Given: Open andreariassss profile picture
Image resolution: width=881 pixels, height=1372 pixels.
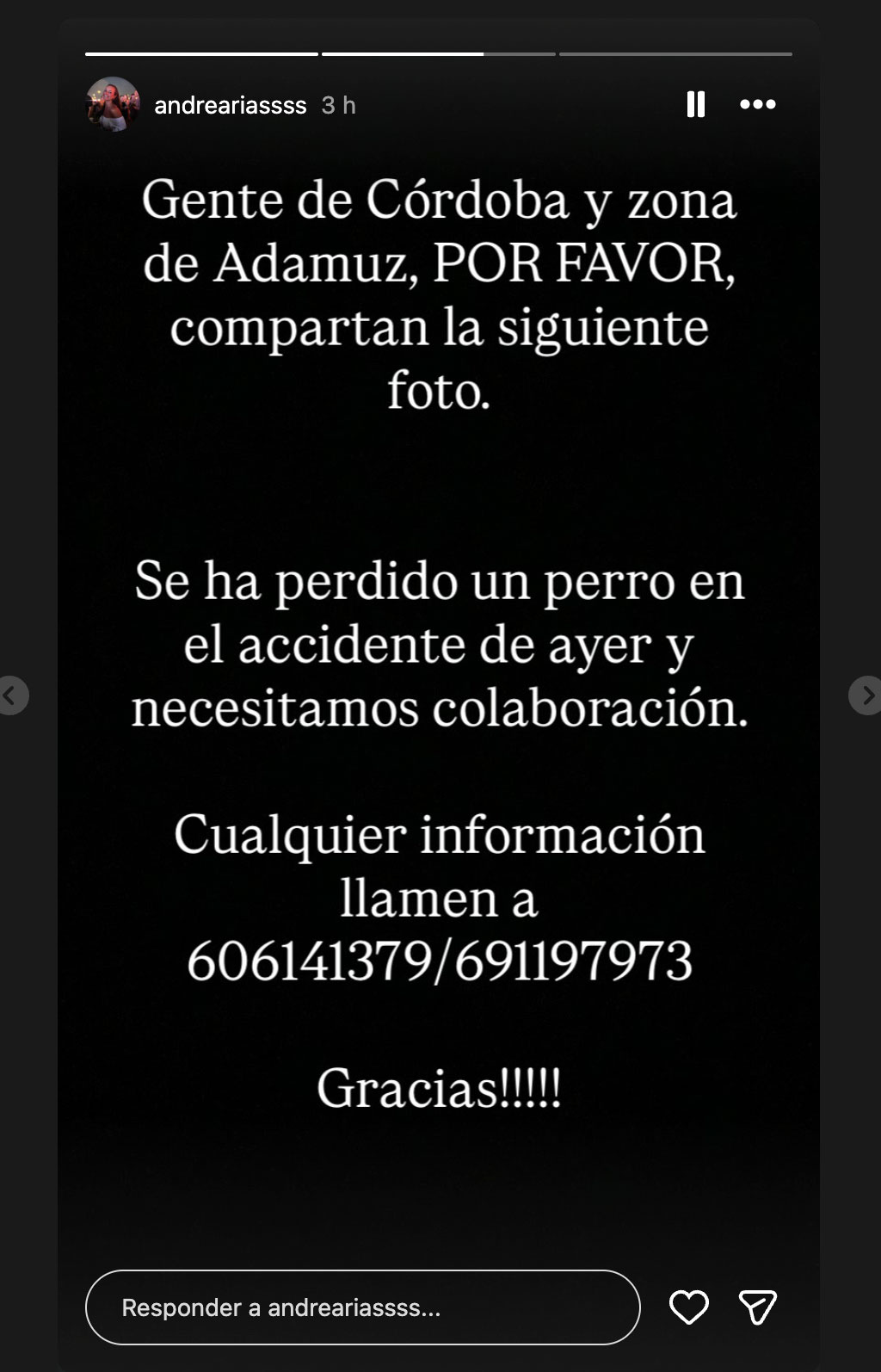Looking at the screenshot, I should point(113,104).
